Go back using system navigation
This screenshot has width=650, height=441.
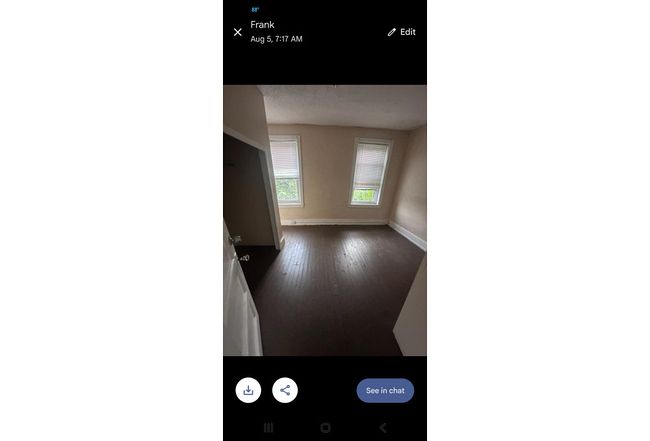(x=382, y=428)
